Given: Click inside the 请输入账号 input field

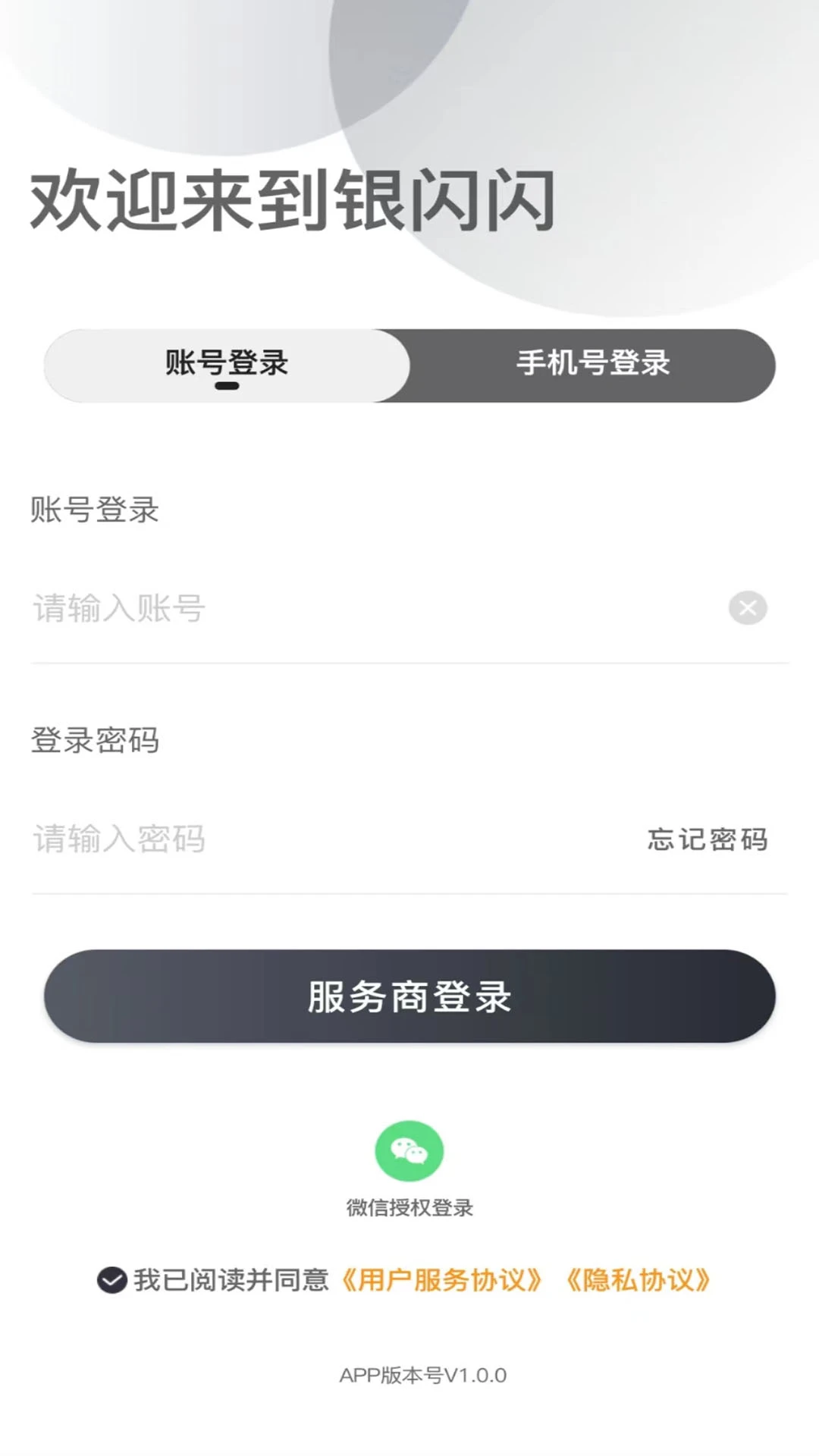Looking at the screenshot, I should click(x=303, y=609).
